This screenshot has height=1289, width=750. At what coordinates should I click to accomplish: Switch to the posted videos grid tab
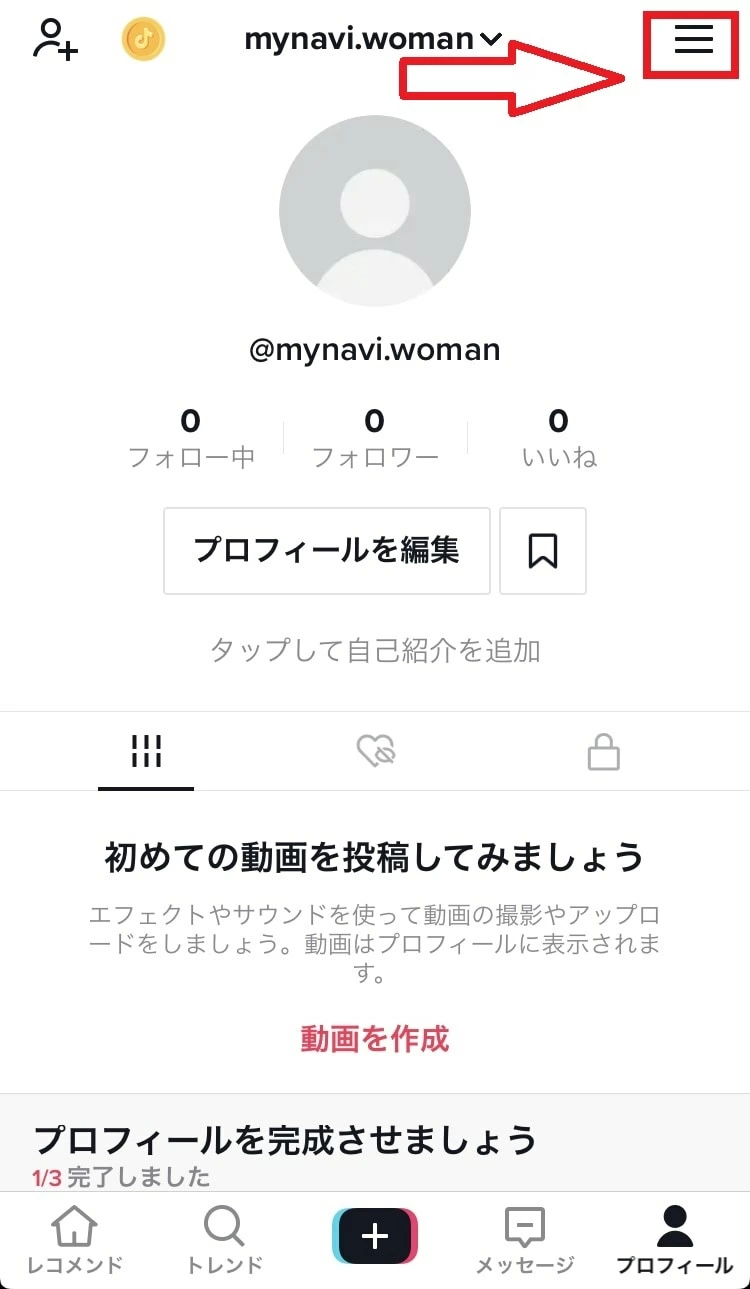pyautogui.click(x=146, y=751)
